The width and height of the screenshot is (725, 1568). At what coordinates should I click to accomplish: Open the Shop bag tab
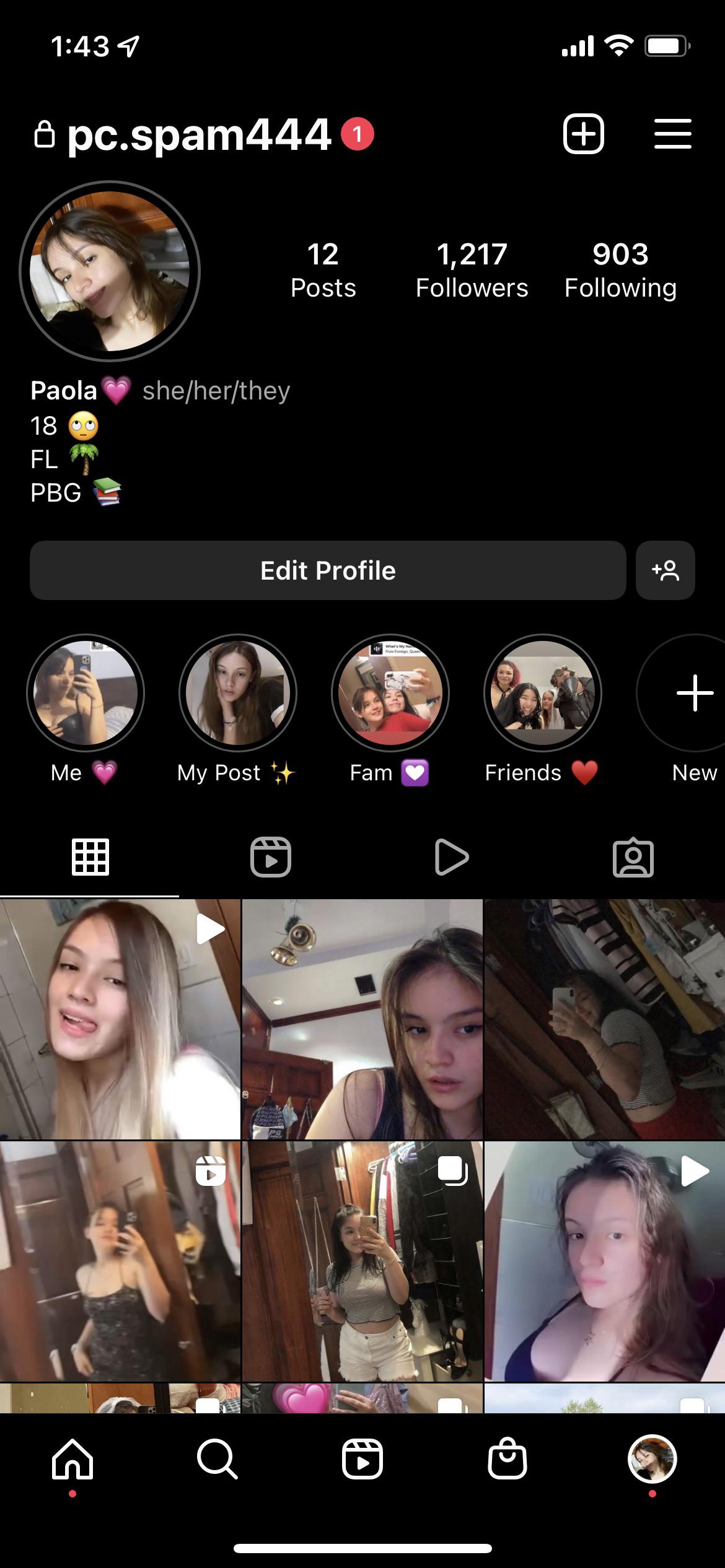tap(507, 1459)
